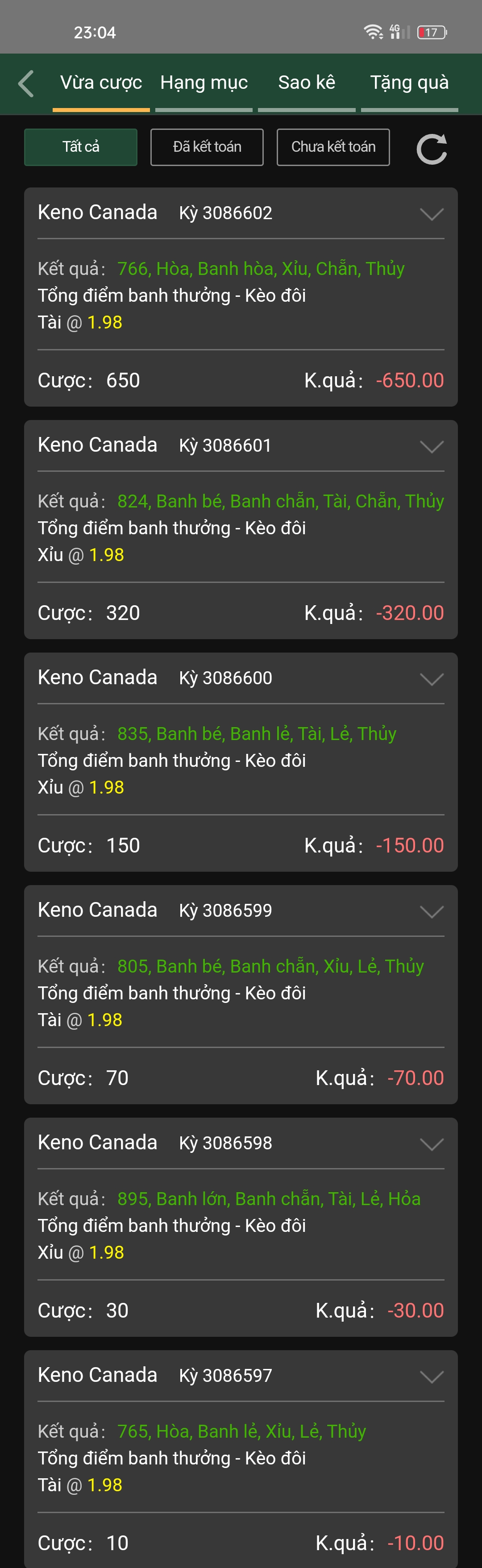482x1568 pixels.
Task: Show only Đã kết toán bets
Action: pyautogui.click(x=207, y=147)
